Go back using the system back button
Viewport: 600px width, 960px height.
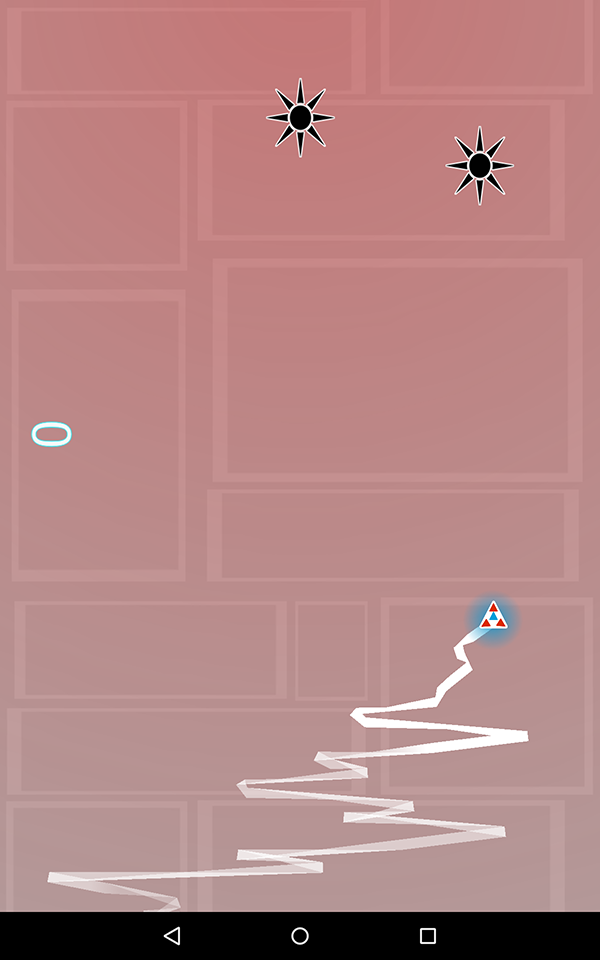172,936
